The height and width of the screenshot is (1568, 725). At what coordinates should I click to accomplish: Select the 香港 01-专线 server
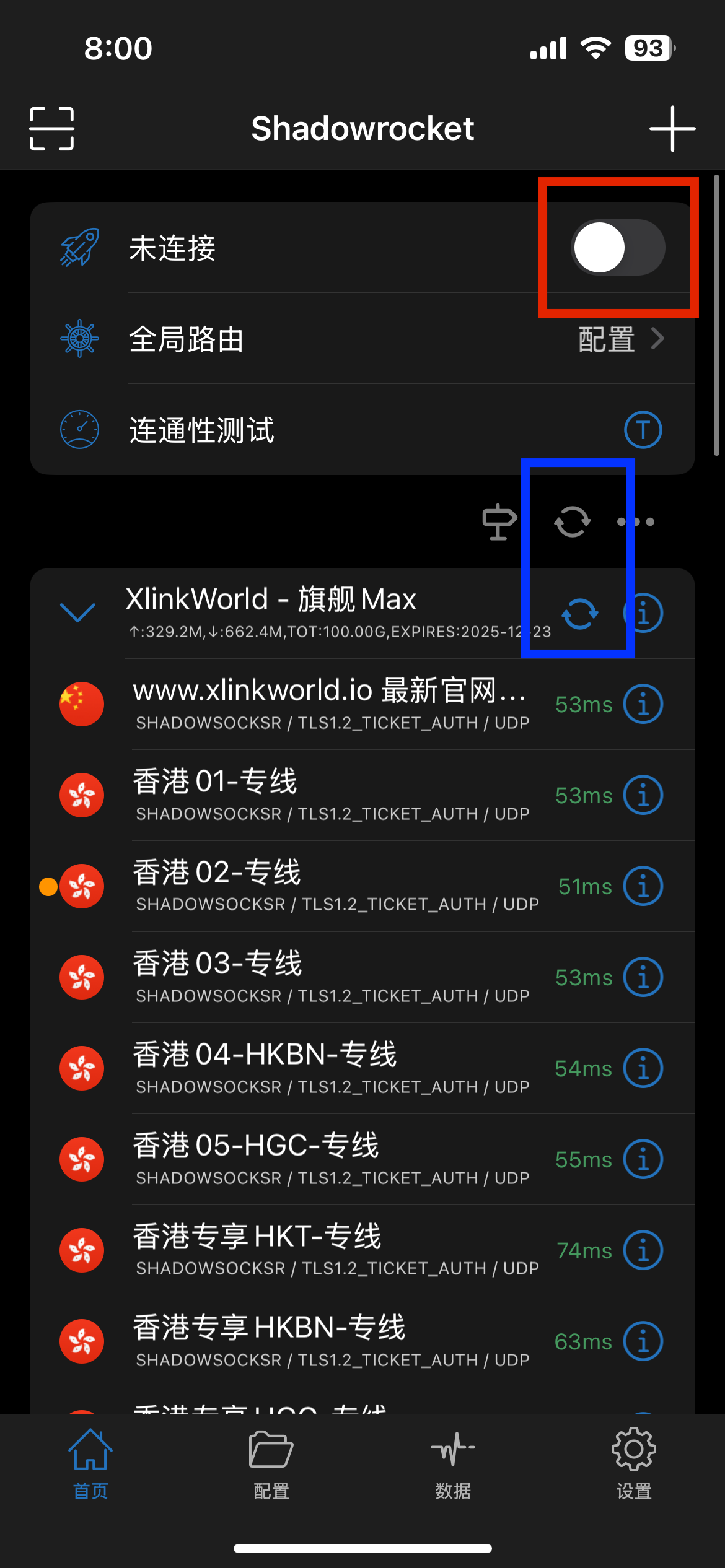click(x=335, y=795)
